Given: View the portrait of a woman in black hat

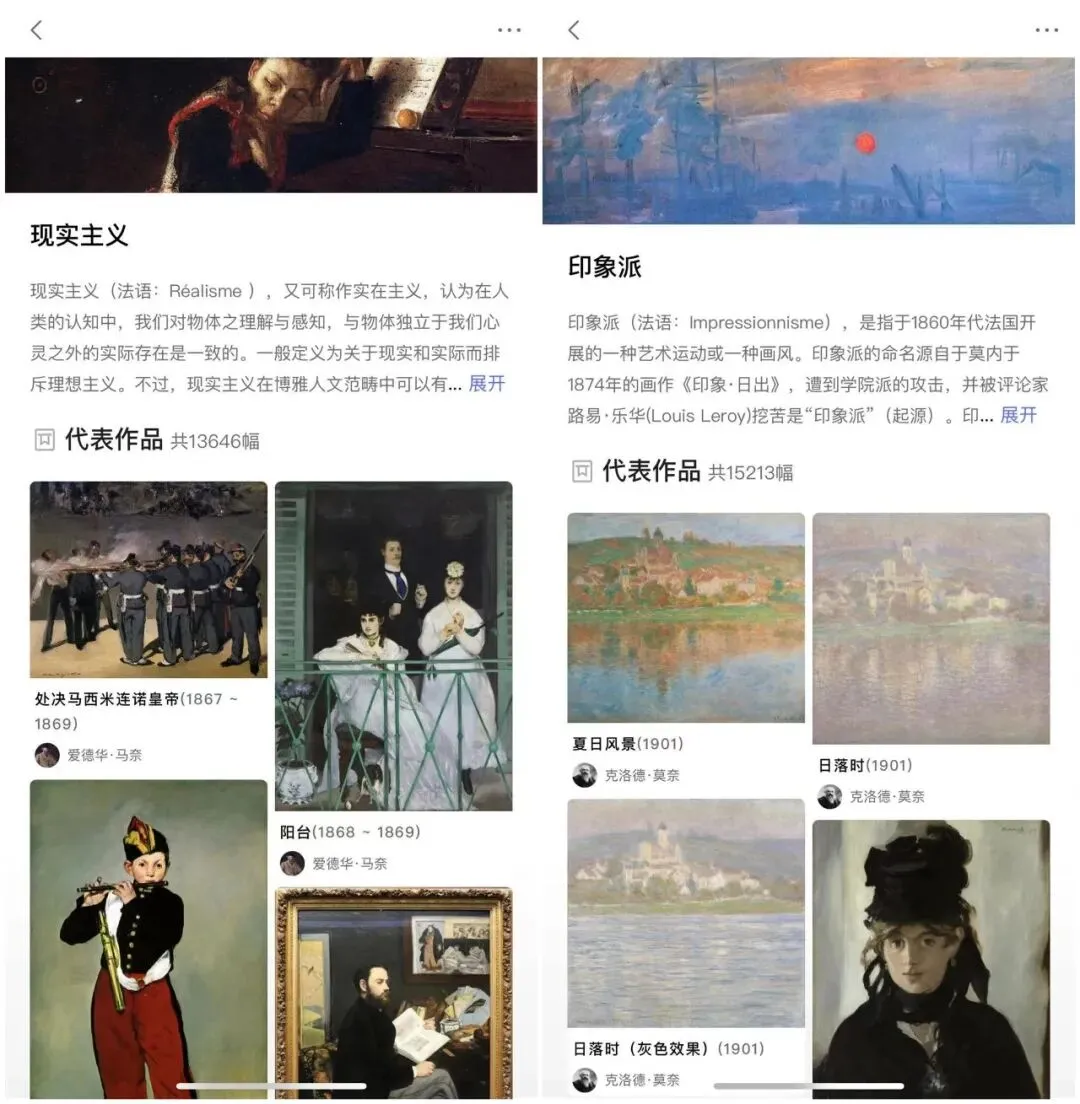Looking at the screenshot, I should 930,958.
